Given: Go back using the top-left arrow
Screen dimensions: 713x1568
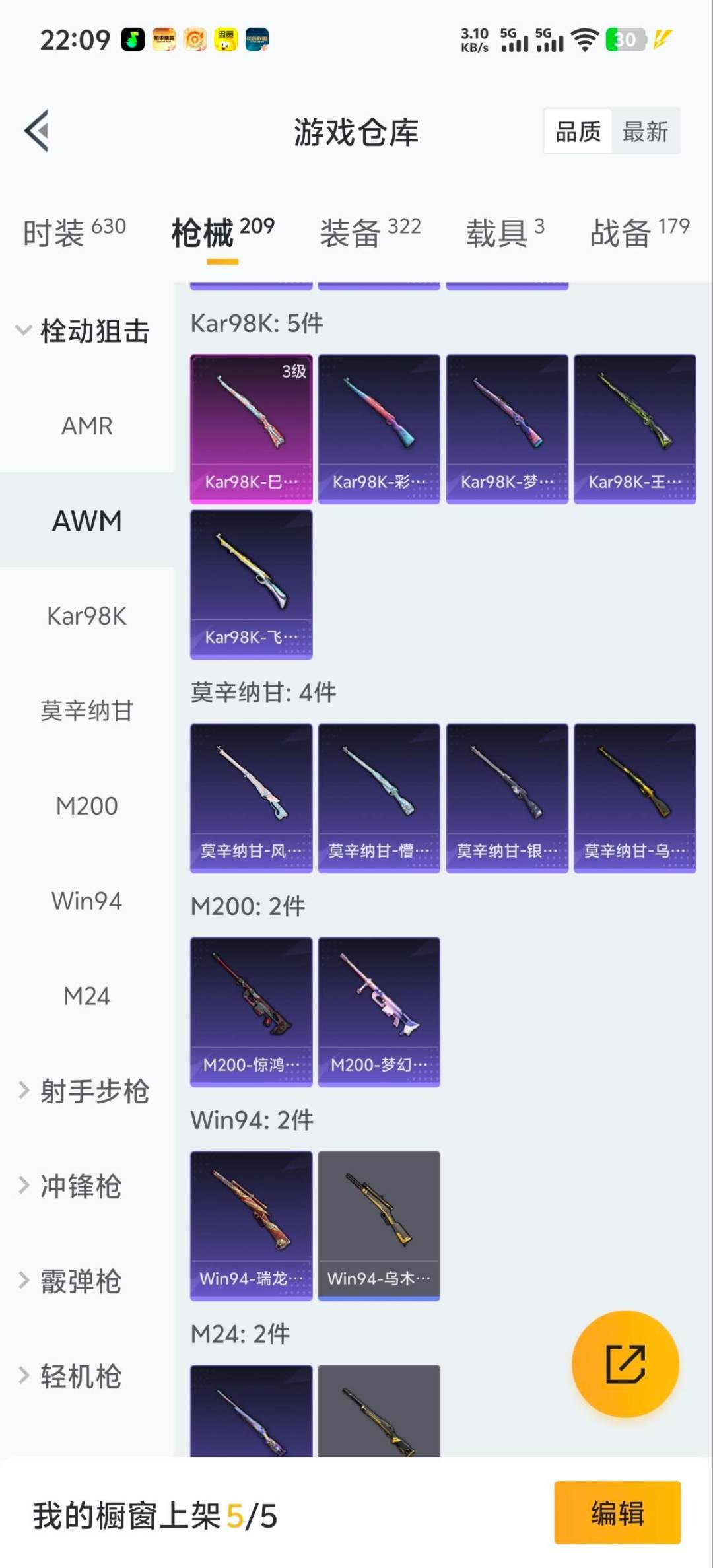Looking at the screenshot, I should pos(37,131).
